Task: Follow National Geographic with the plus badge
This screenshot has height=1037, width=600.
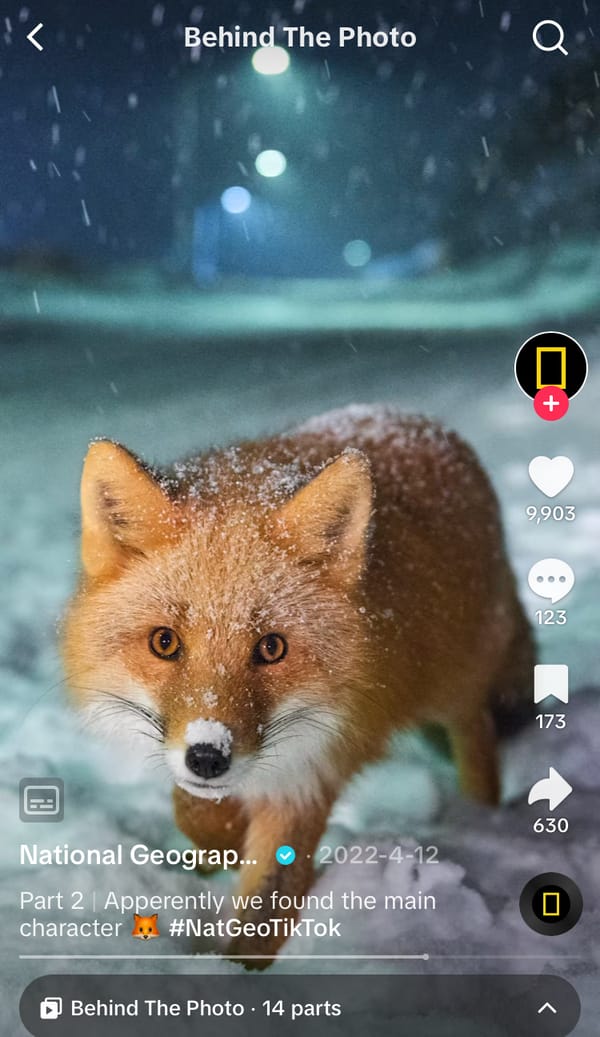Action: pyautogui.click(x=550, y=404)
